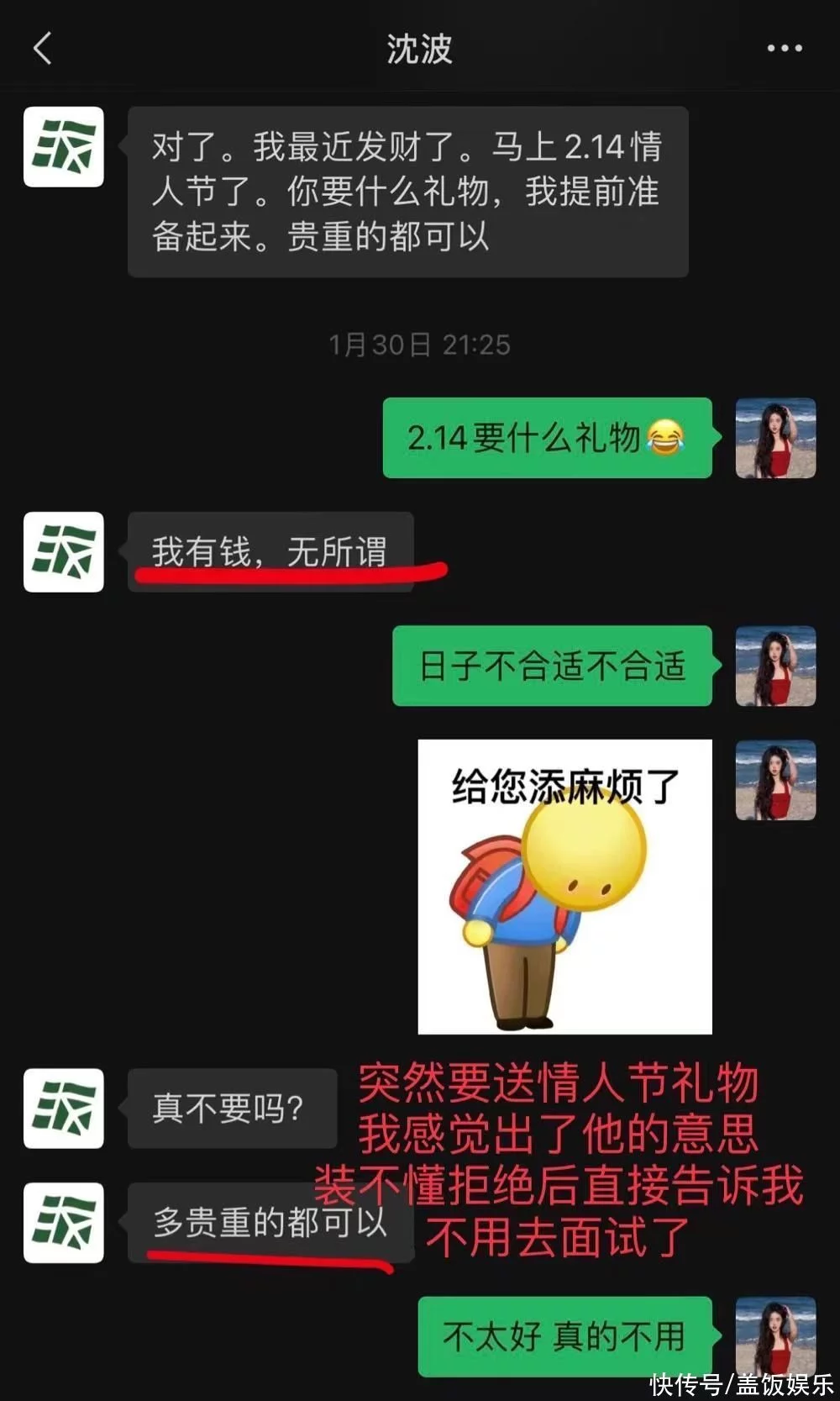The image size is (840, 1401).
Task: Open the three-dot chat options menu
Action: click(784, 49)
